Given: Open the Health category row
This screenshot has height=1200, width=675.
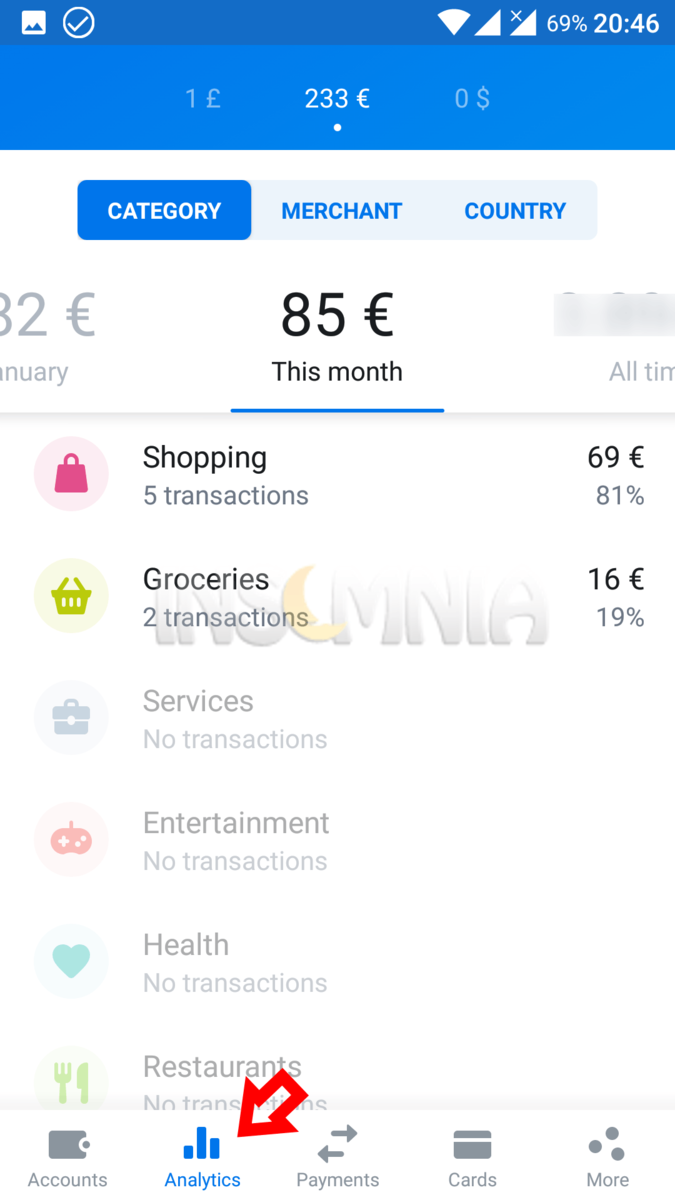Looking at the screenshot, I should pyautogui.click(x=337, y=963).
